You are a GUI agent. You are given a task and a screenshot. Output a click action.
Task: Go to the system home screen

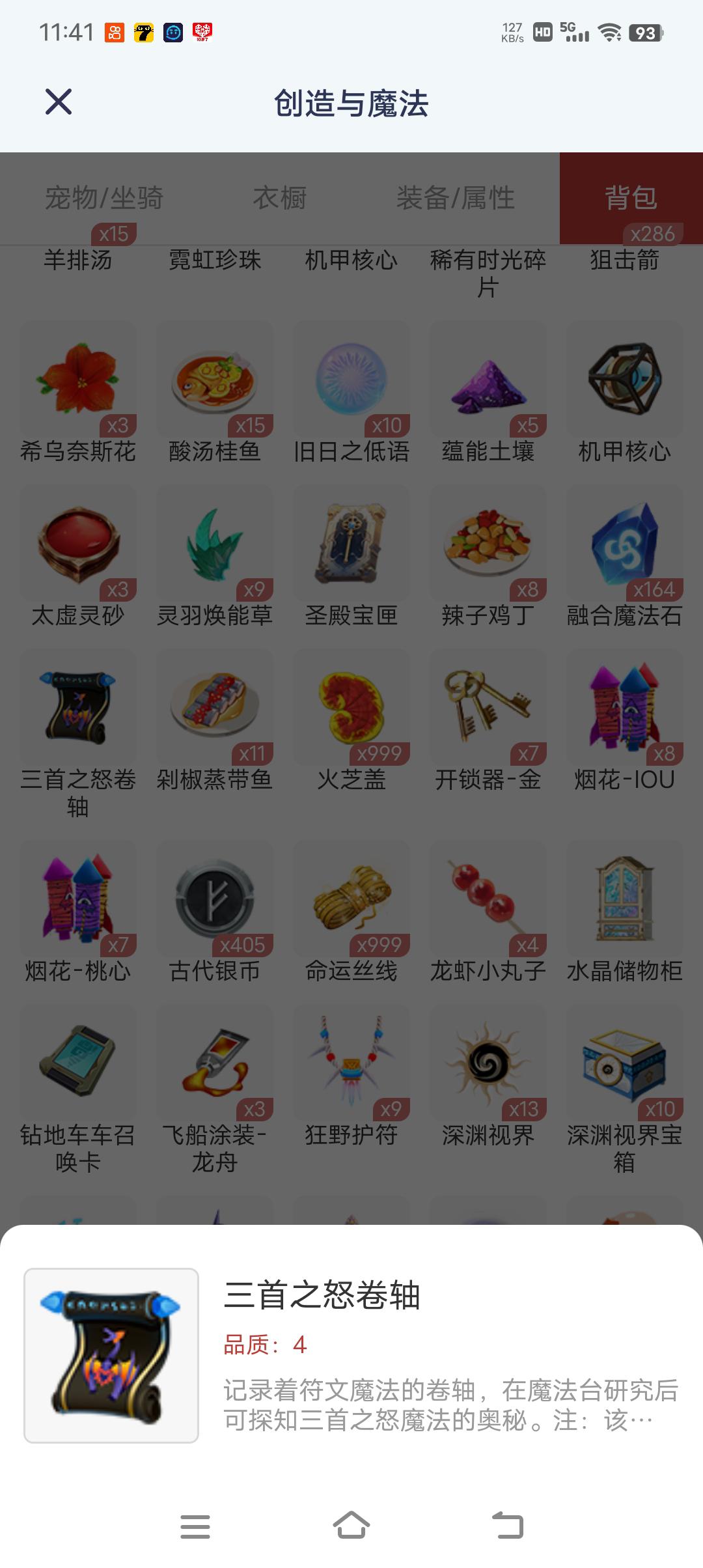point(351,1526)
